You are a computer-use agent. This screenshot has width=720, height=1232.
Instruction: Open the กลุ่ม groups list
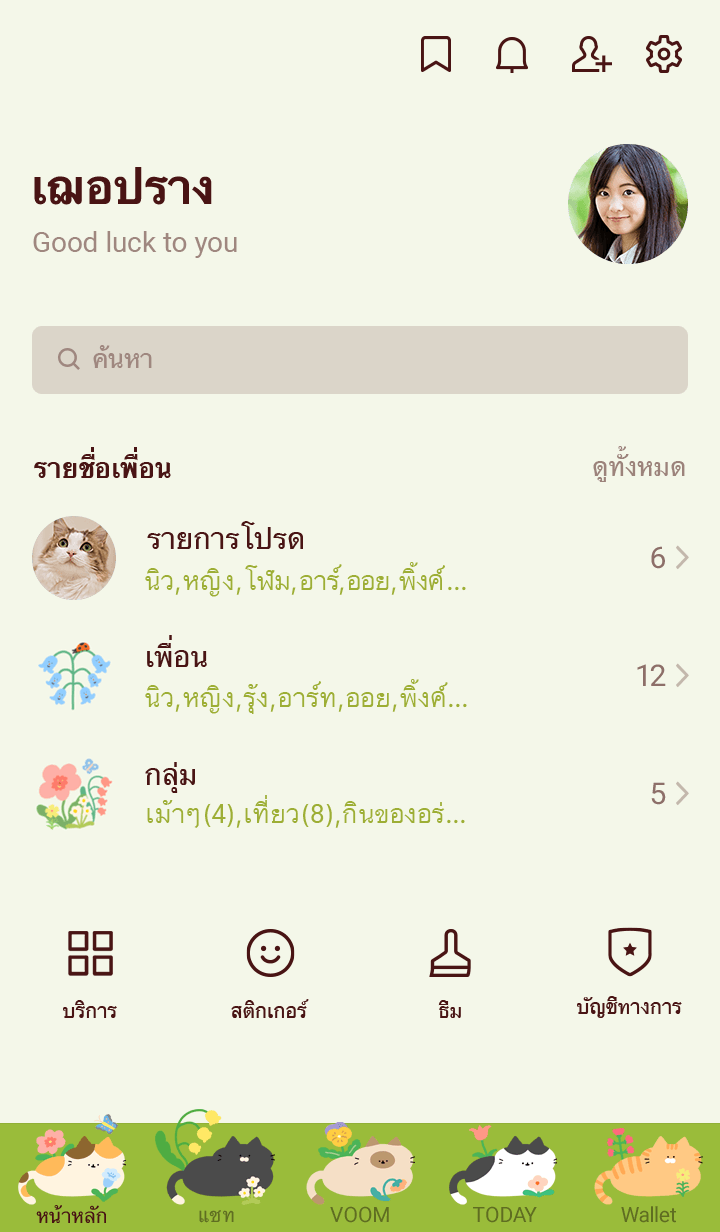tap(360, 794)
